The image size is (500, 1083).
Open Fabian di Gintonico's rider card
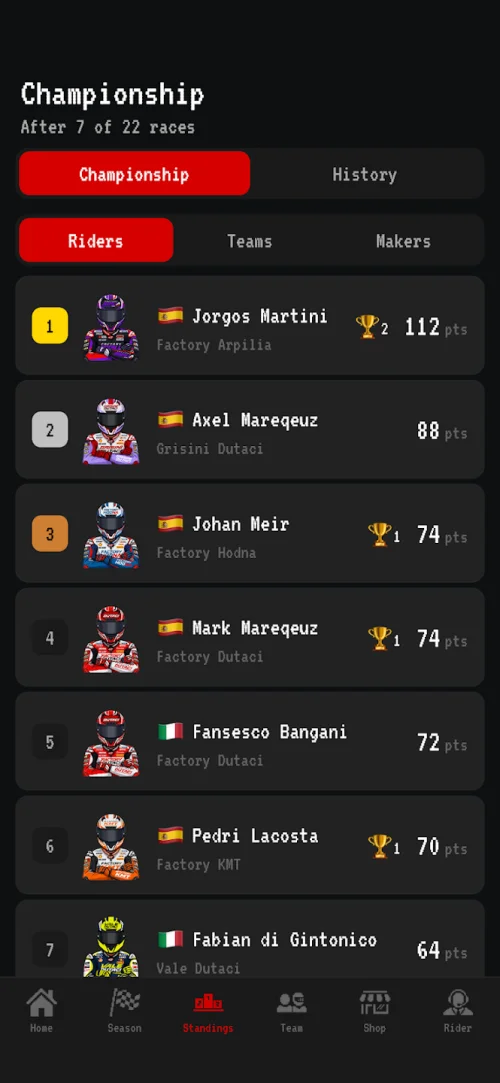tap(250, 939)
